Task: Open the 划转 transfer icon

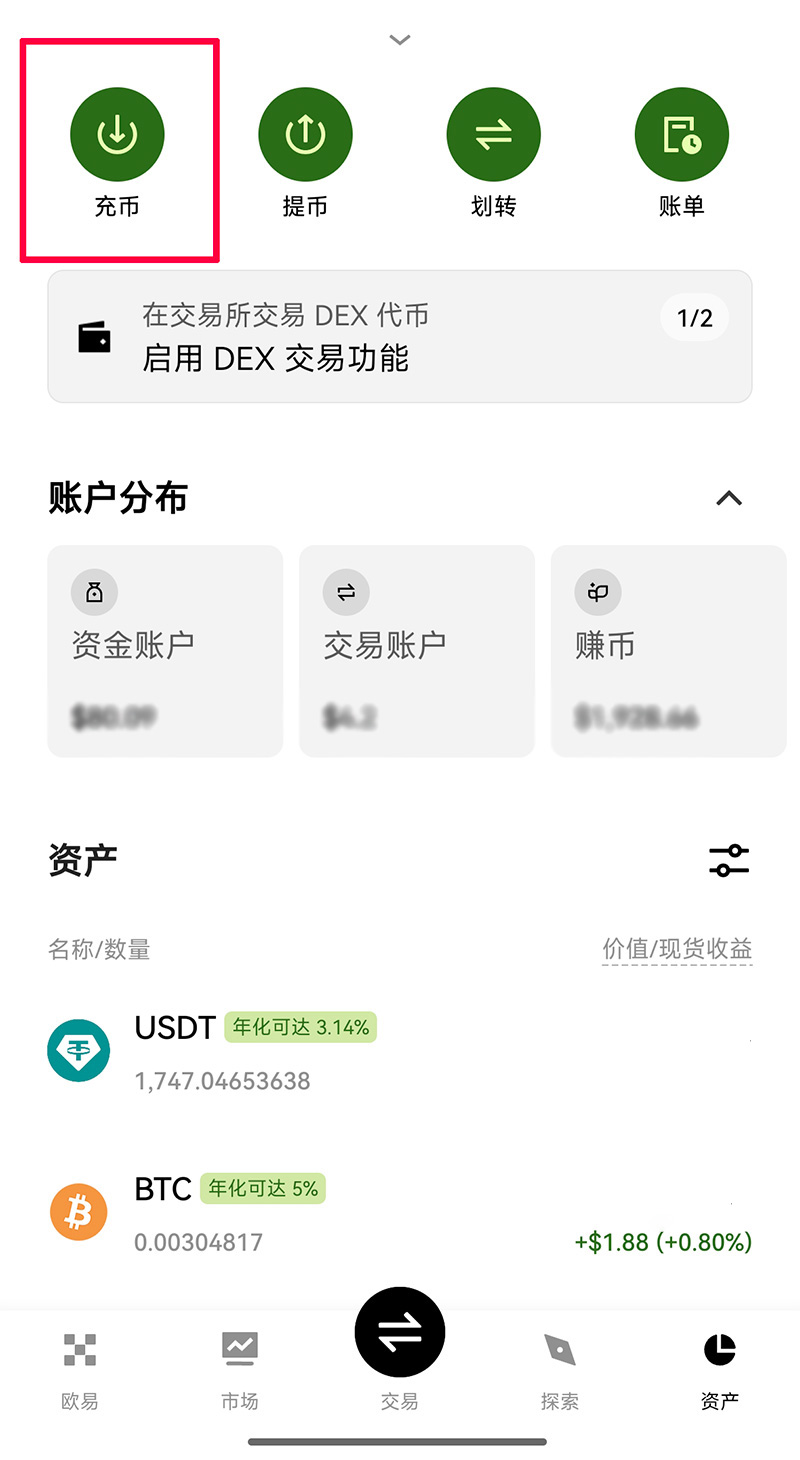Action: tap(493, 133)
